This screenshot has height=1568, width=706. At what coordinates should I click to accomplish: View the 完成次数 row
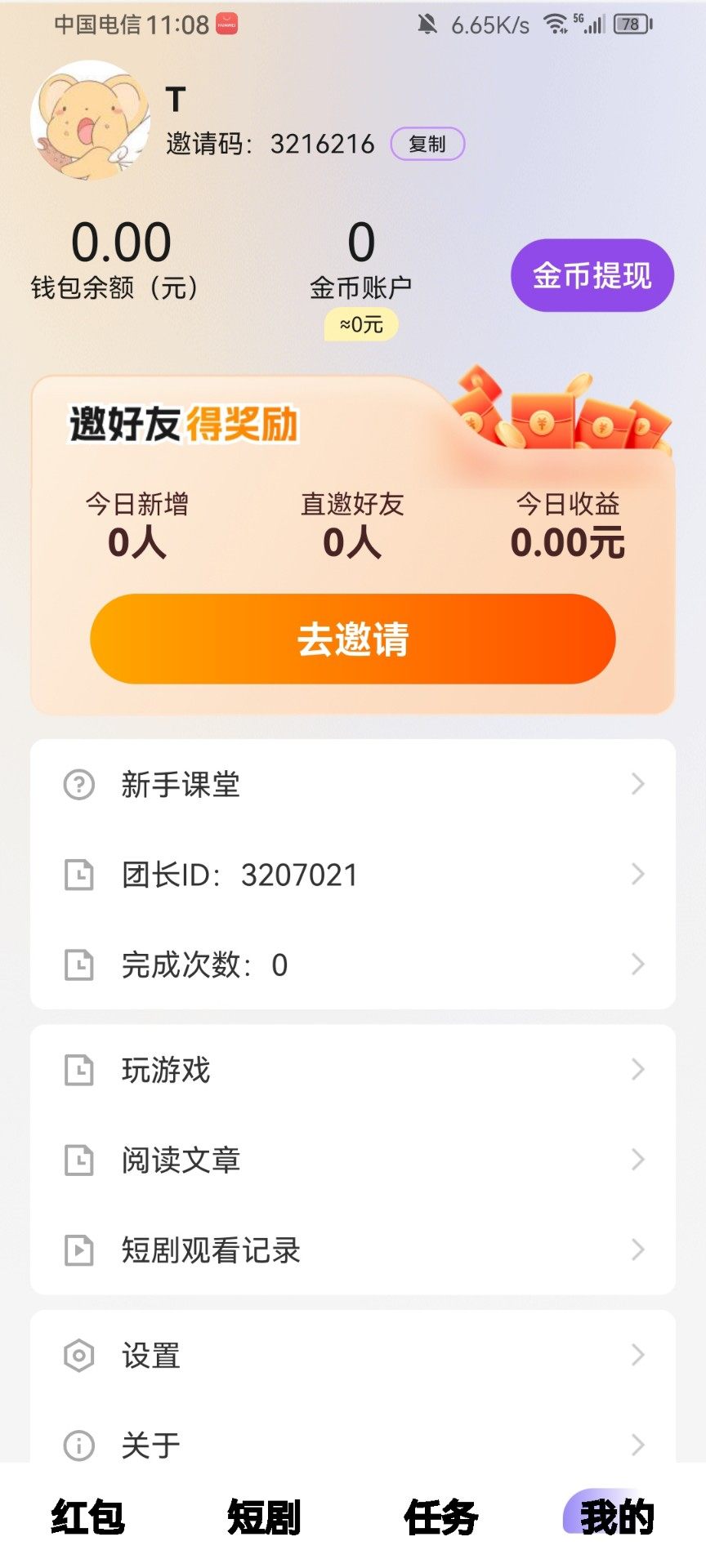[352, 964]
